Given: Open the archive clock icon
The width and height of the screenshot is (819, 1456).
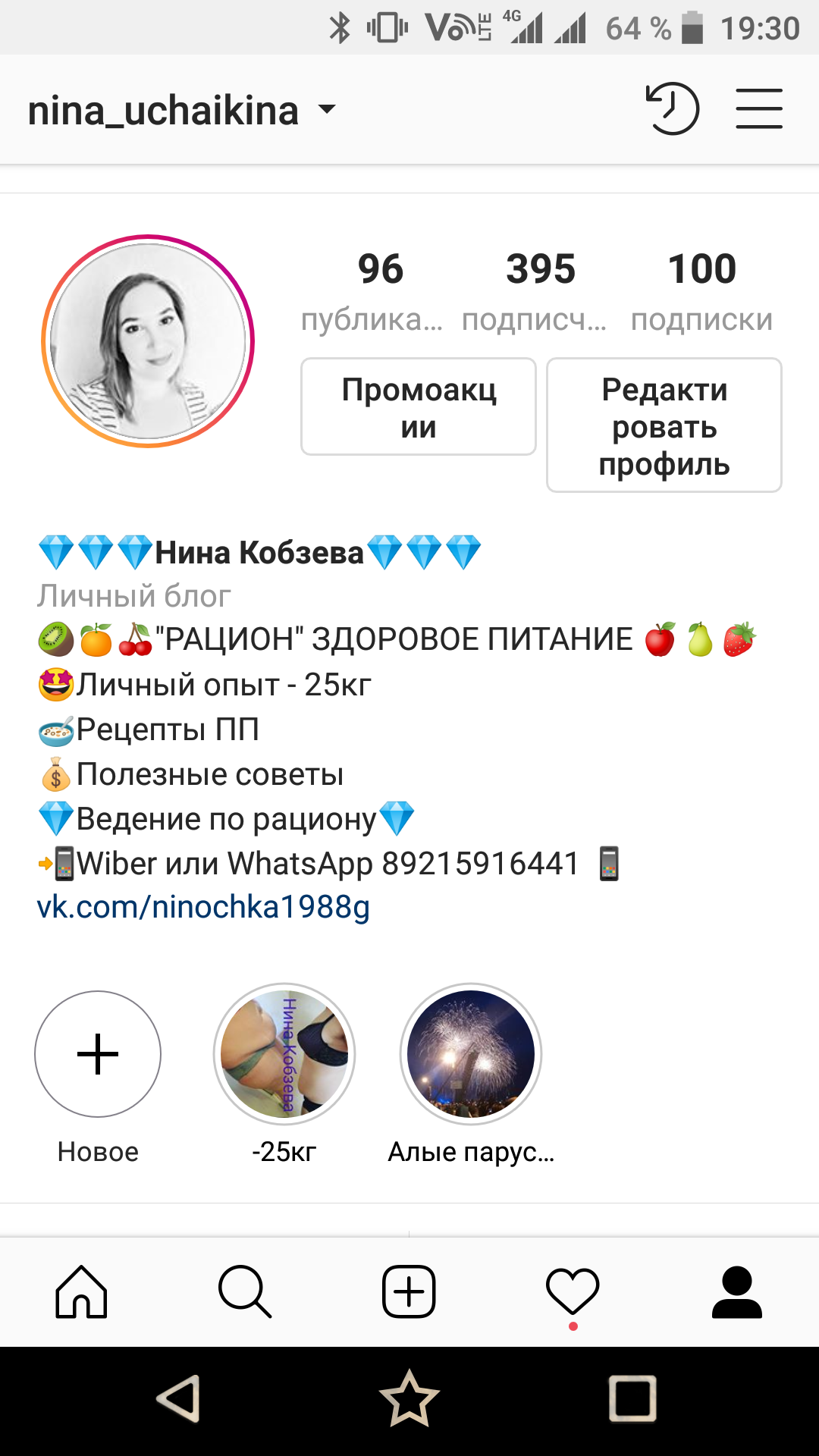Looking at the screenshot, I should point(672,109).
